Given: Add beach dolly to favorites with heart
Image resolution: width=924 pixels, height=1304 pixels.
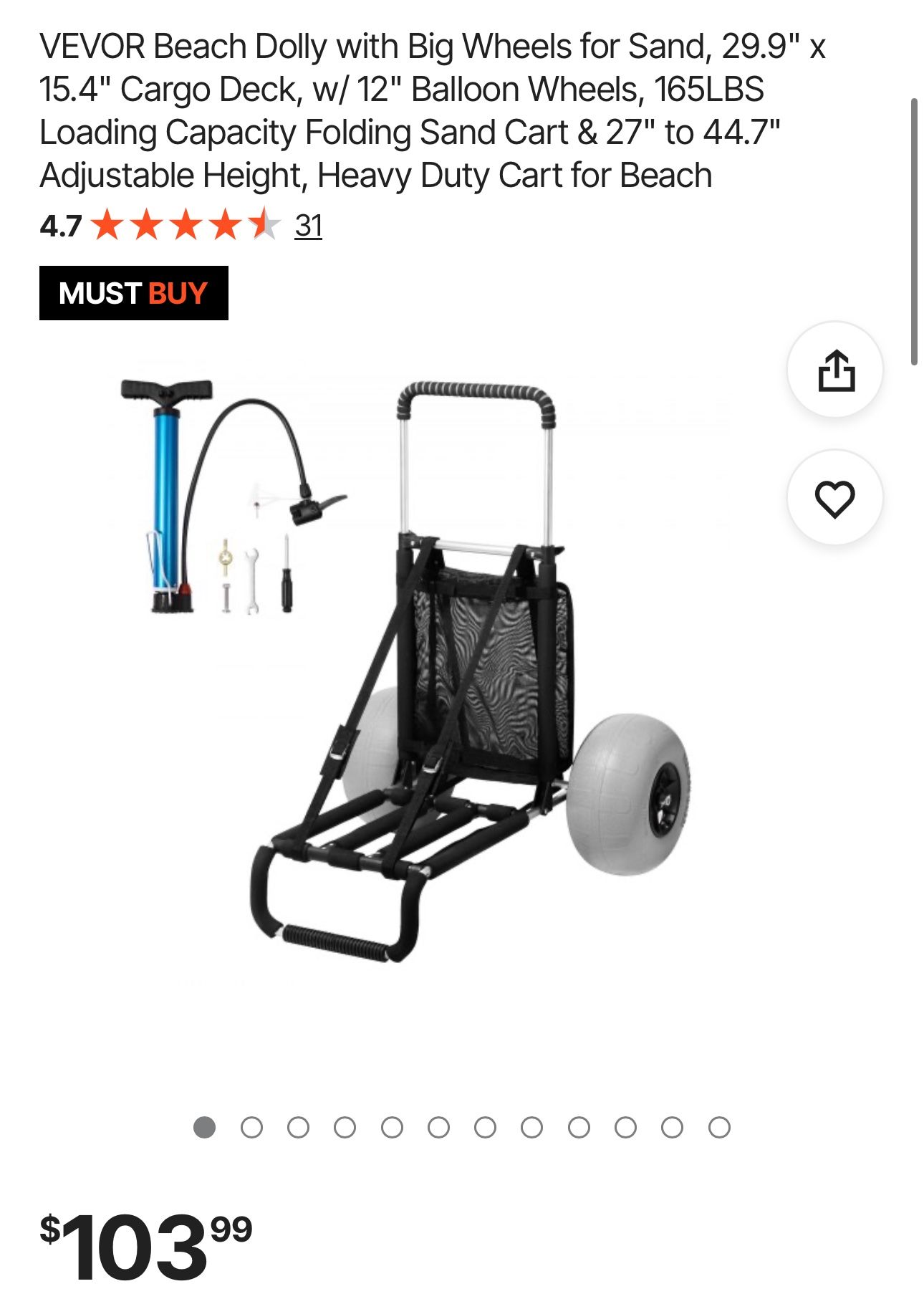Looking at the screenshot, I should [x=835, y=498].
